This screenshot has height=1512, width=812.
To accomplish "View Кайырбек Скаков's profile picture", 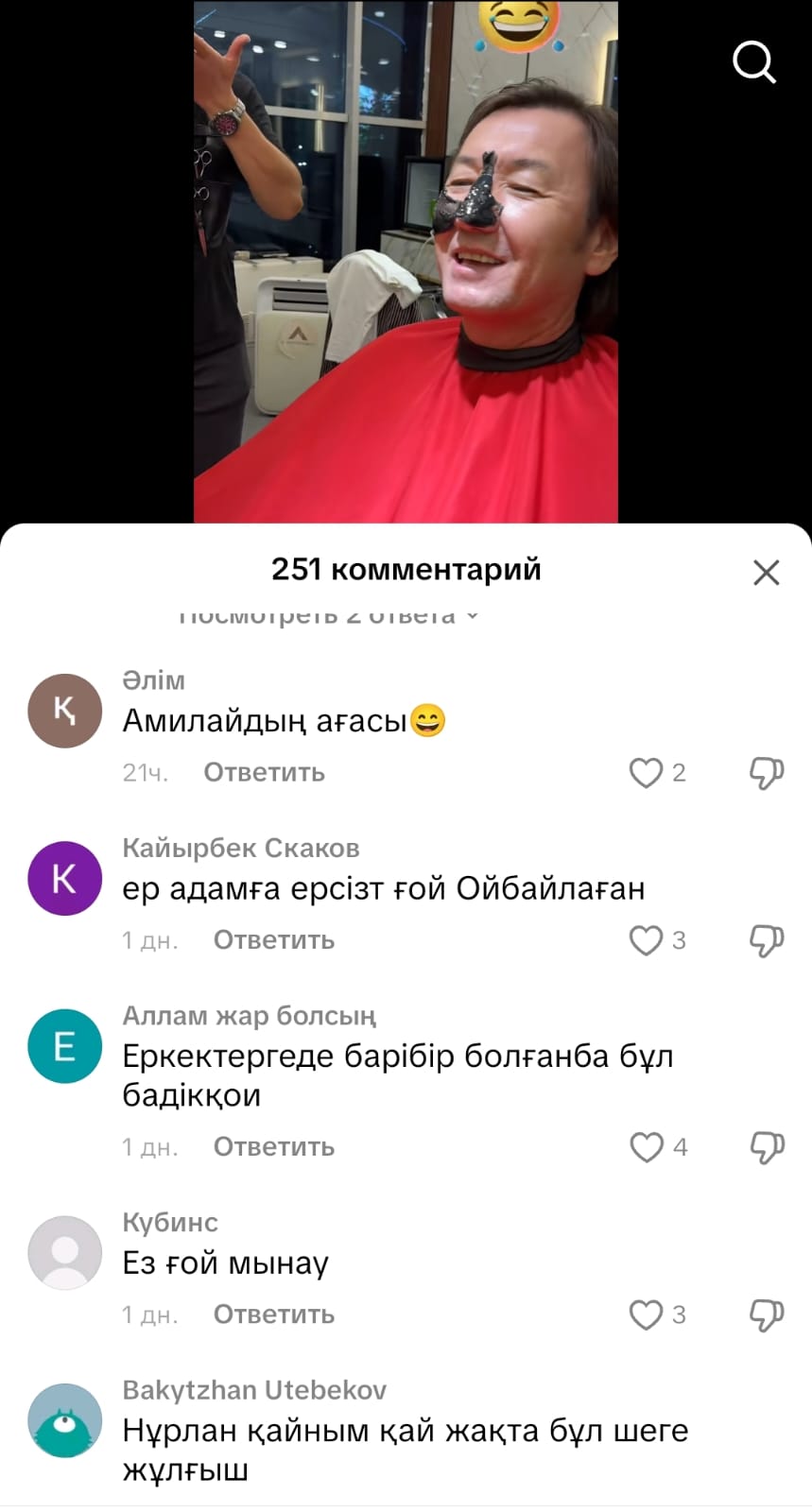I will (x=64, y=879).
